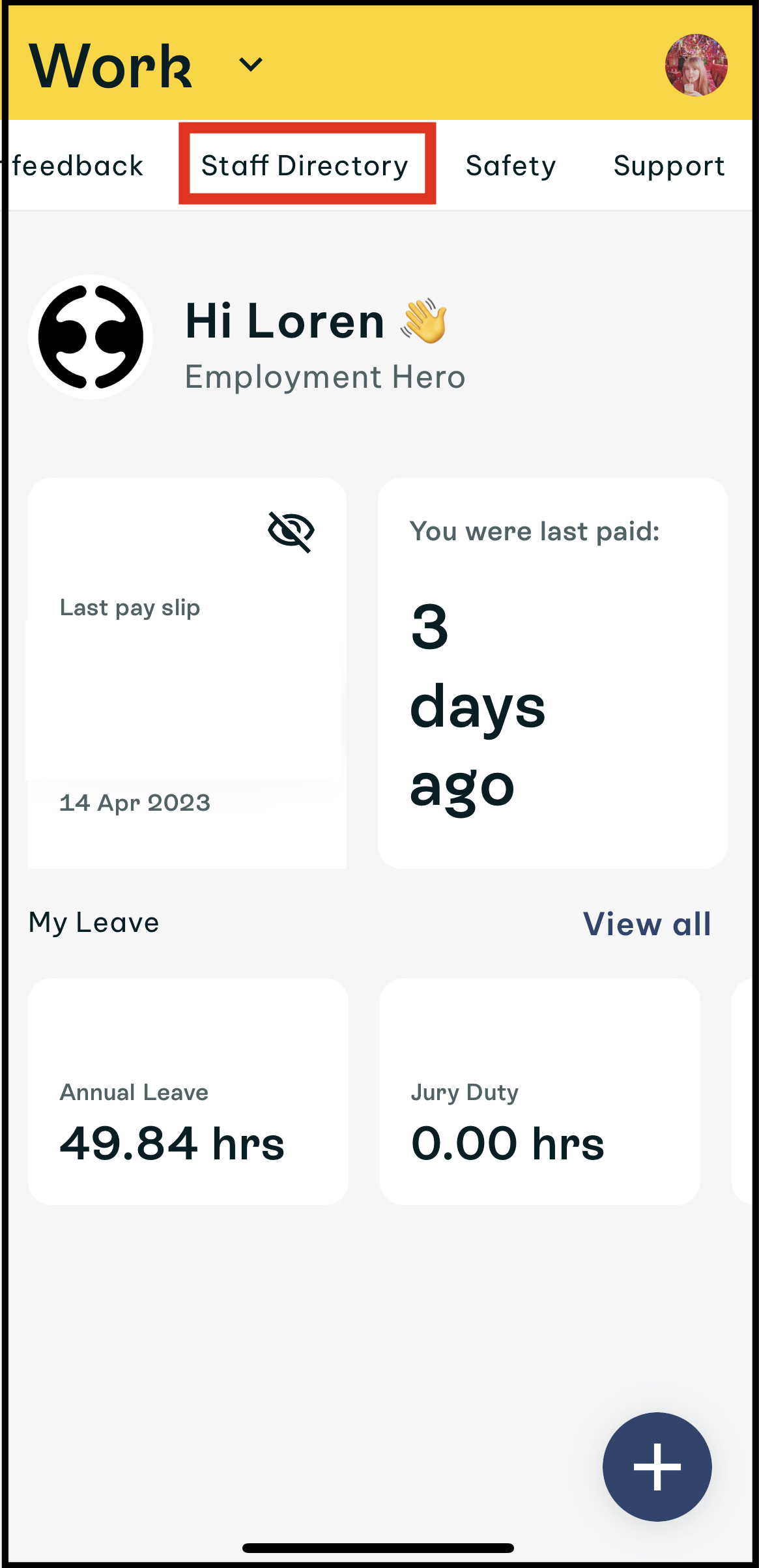Open the profile avatar photo

pyautogui.click(x=696, y=65)
